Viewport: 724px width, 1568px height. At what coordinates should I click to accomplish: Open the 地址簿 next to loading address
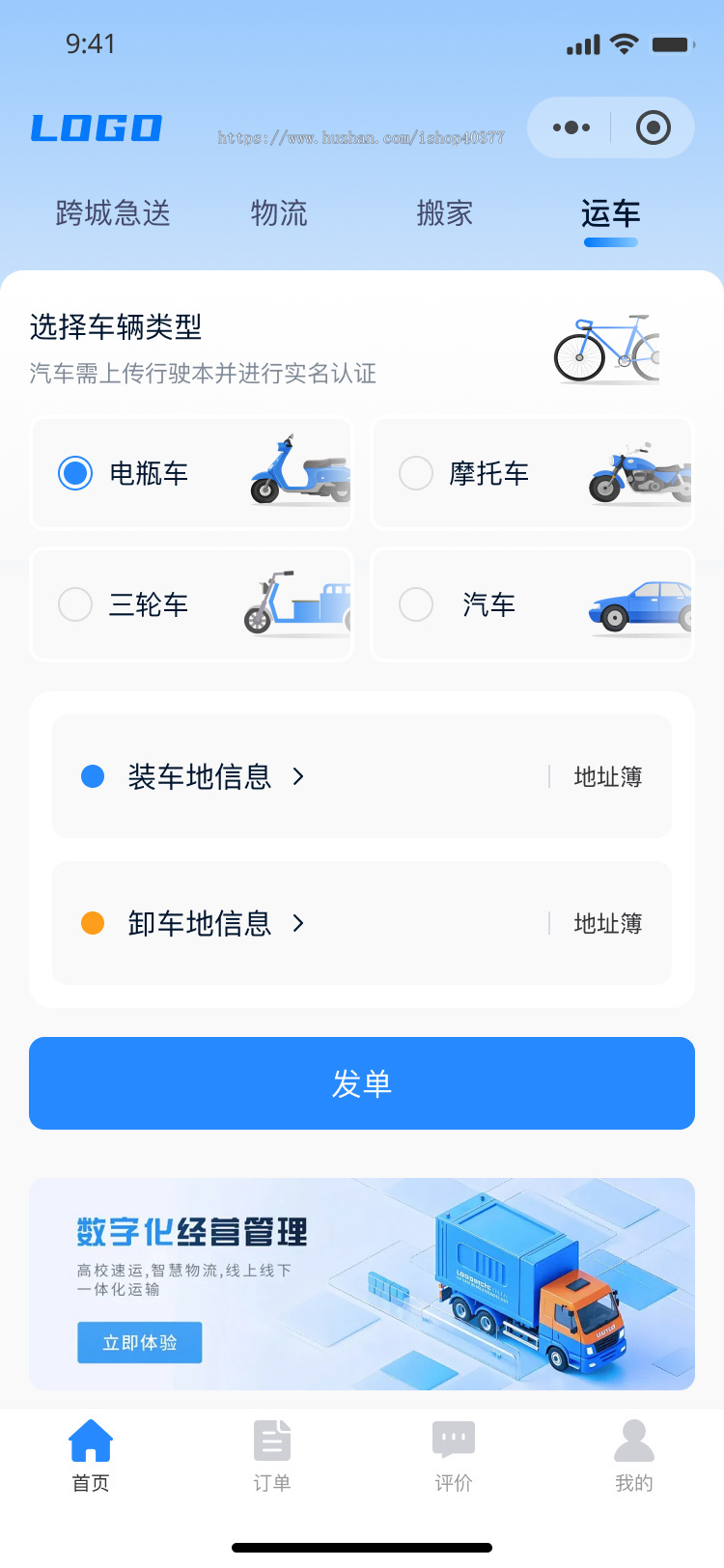point(607,776)
